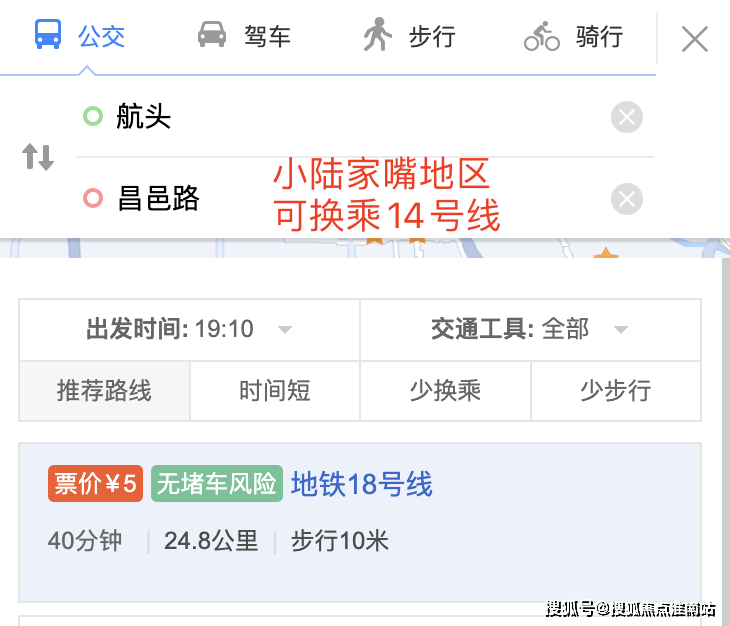The width and height of the screenshot is (730, 626).
Task: Clear the 航头 start field
Action: pos(626,118)
